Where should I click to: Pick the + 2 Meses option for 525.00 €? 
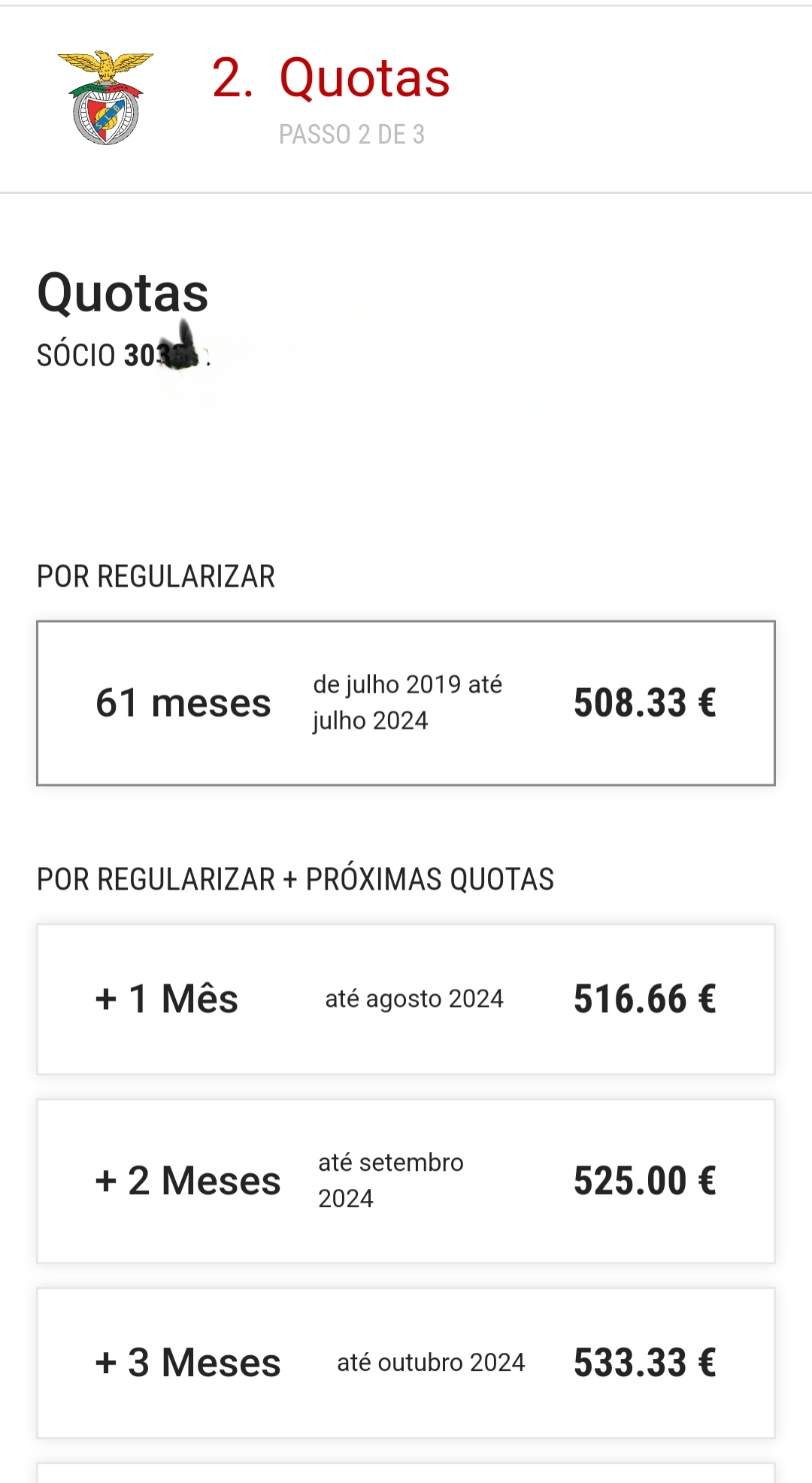pyautogui.click(x=406, y=1181)
